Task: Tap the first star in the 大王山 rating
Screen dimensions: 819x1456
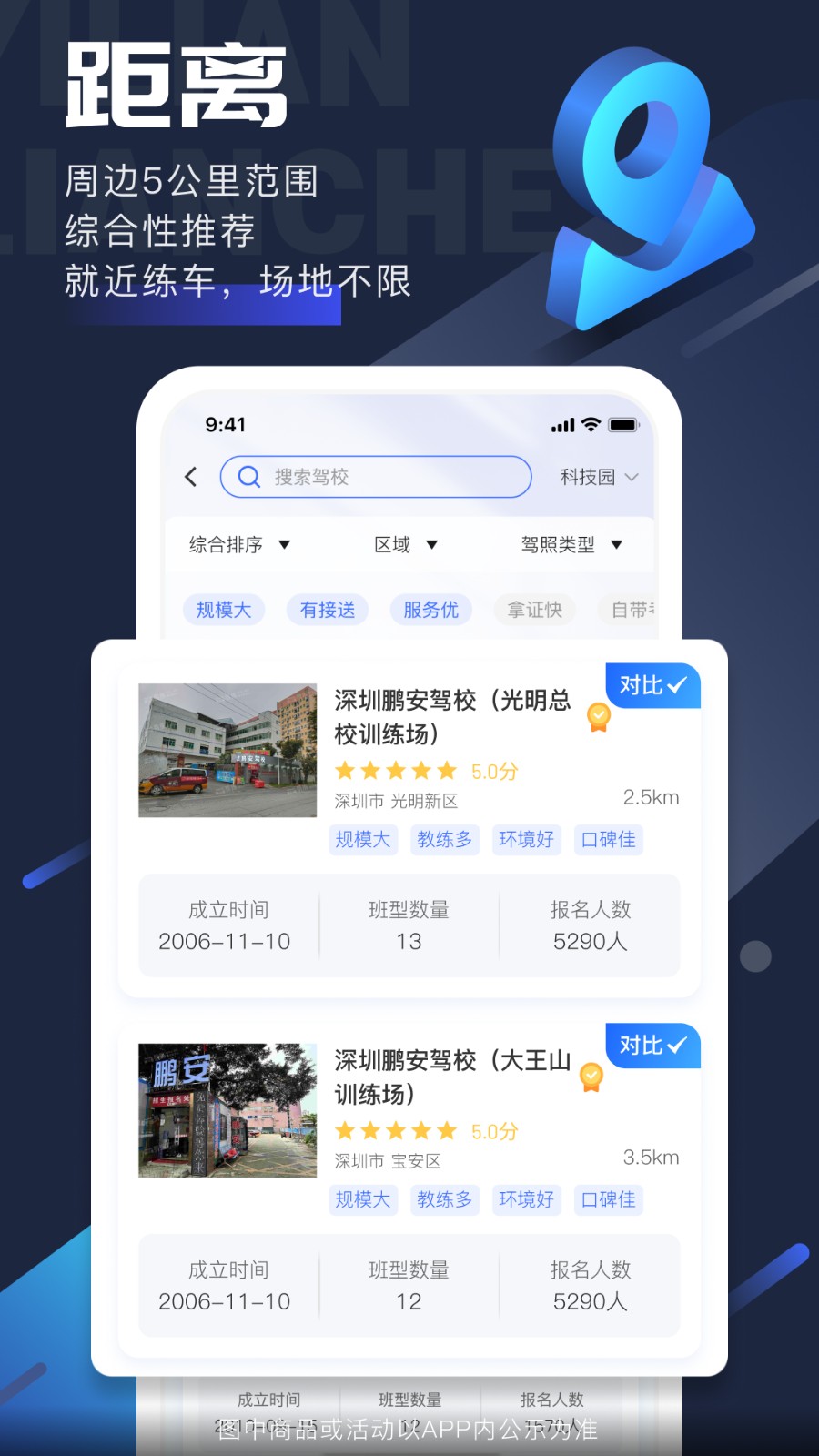Action: pyautogui.click(x=345, y=1130)
